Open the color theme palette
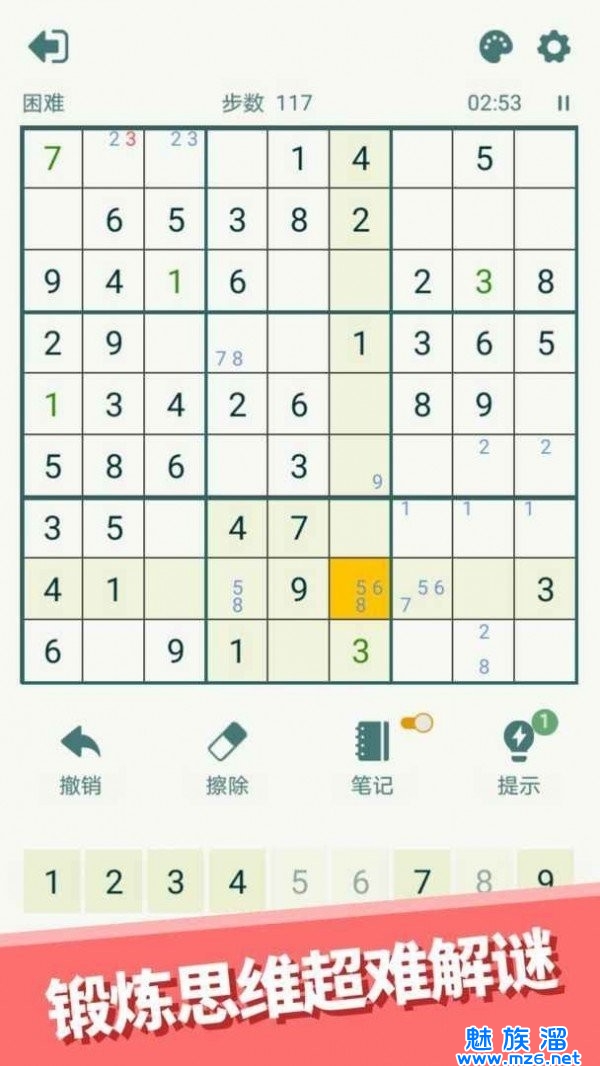 coord(496,47)
